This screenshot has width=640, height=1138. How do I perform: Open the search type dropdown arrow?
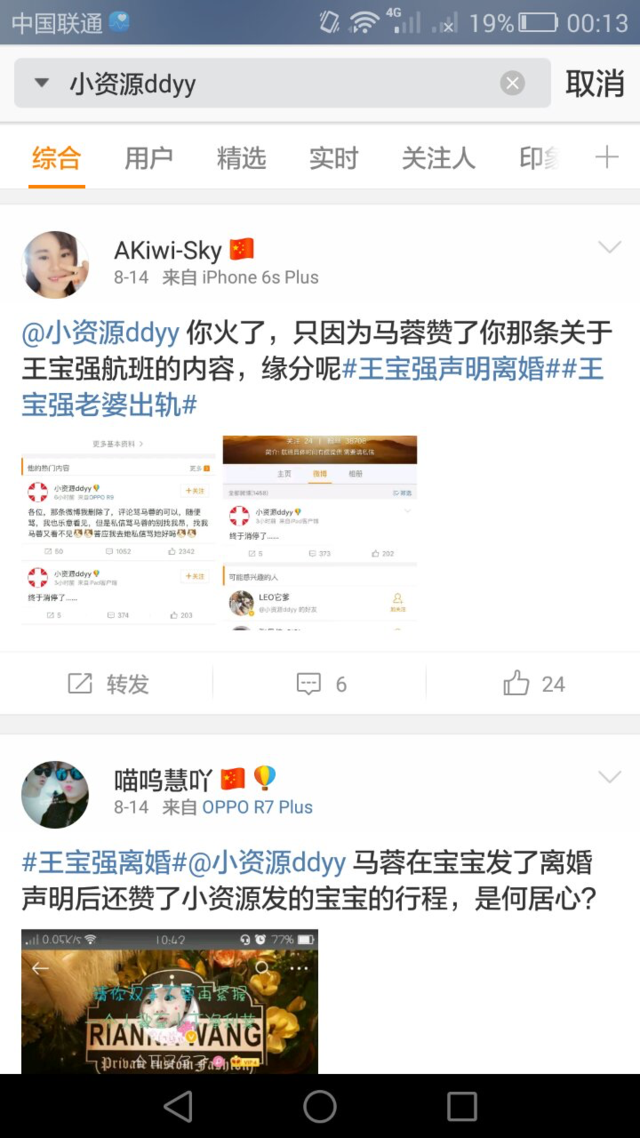[x=41, y=84]
